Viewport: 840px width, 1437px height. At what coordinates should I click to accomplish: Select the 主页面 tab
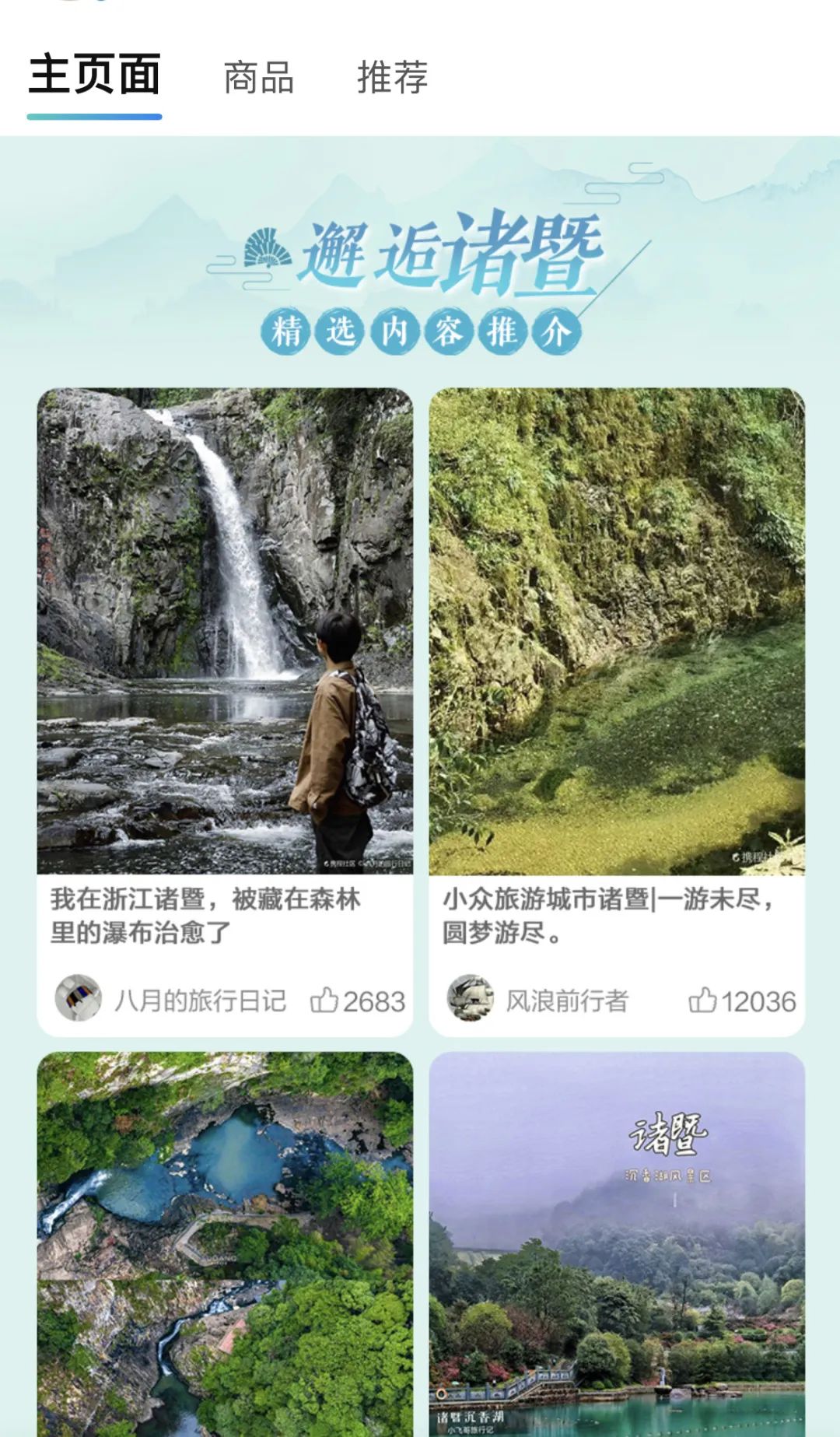(x=94, y=75)
